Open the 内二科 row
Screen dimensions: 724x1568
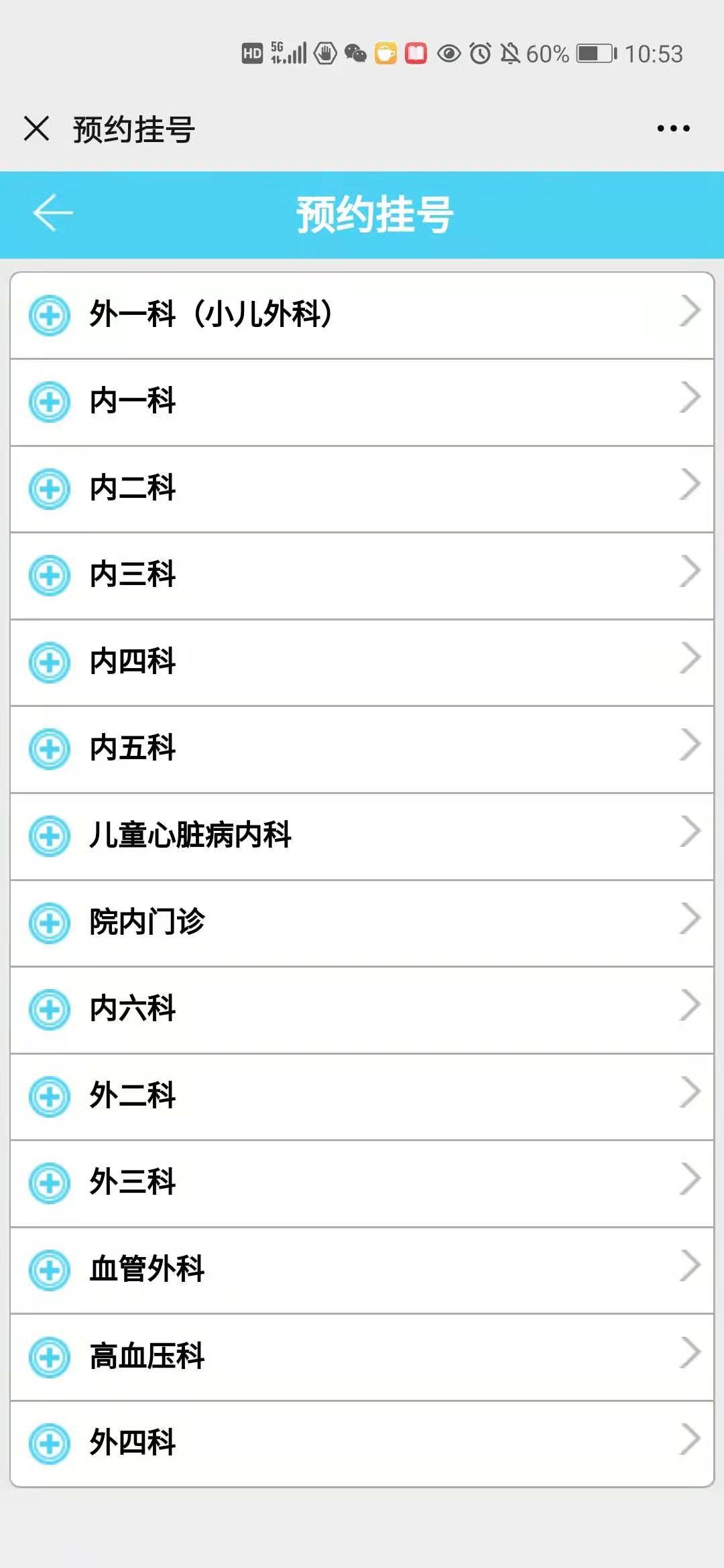click(x=362, y=488)
